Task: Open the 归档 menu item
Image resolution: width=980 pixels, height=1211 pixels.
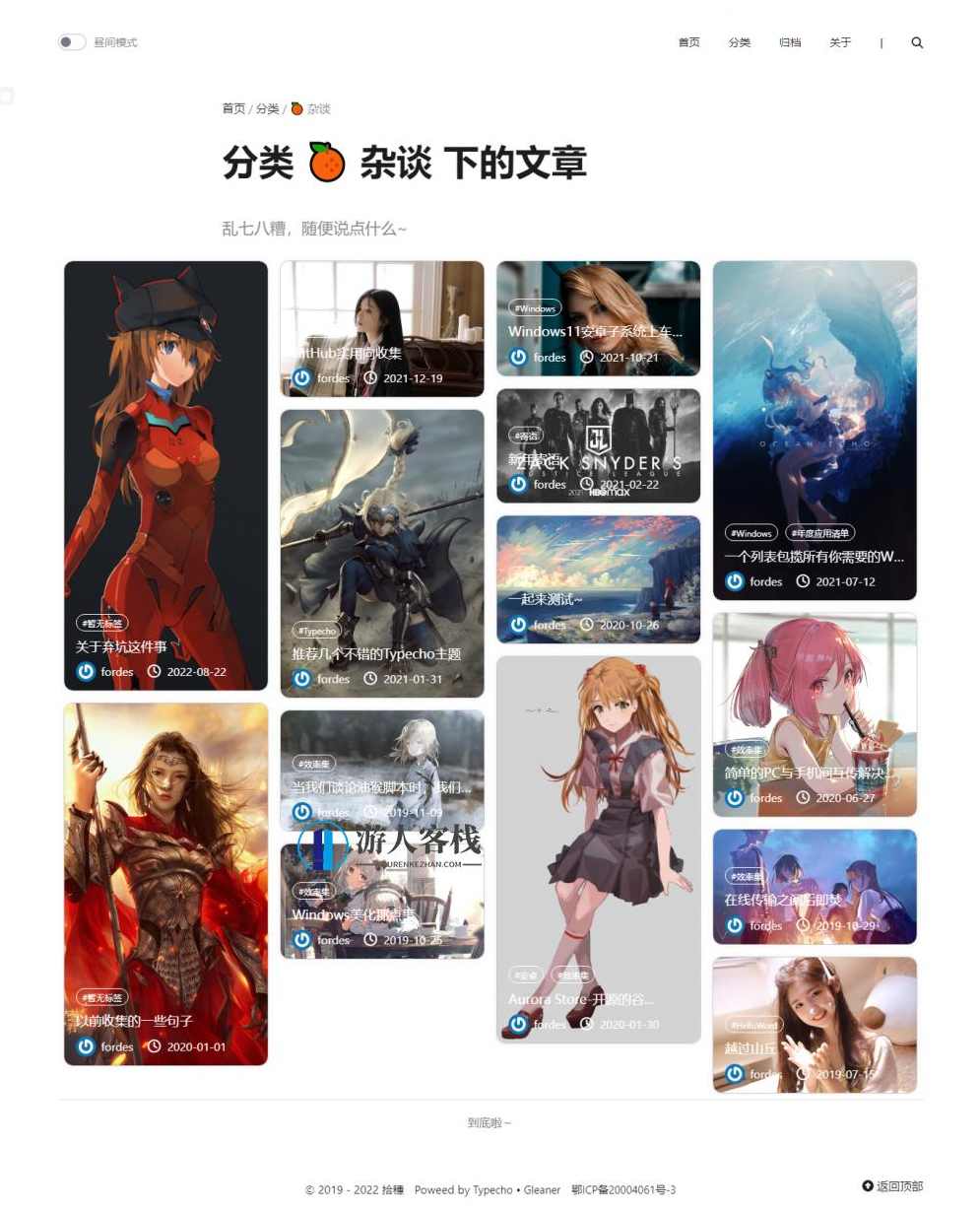Action: (791, 42)
